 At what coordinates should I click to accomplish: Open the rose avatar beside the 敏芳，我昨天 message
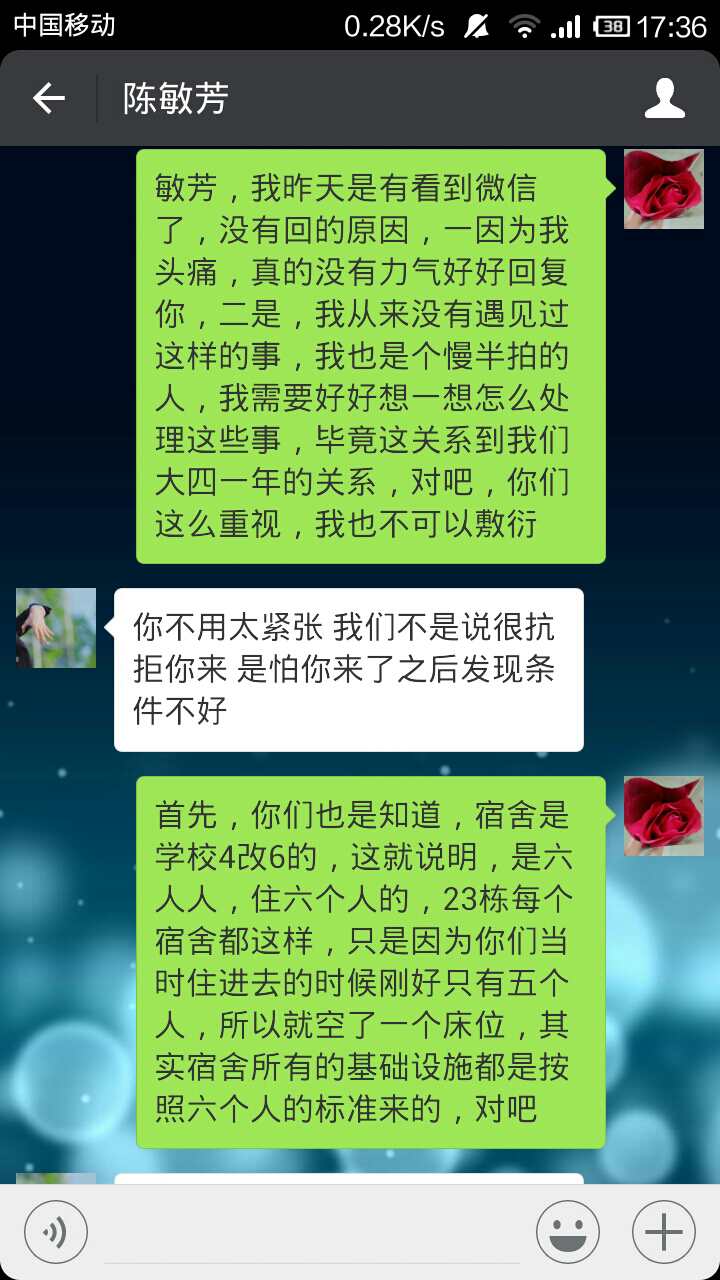pyautogui.click(x=663, y=189)
